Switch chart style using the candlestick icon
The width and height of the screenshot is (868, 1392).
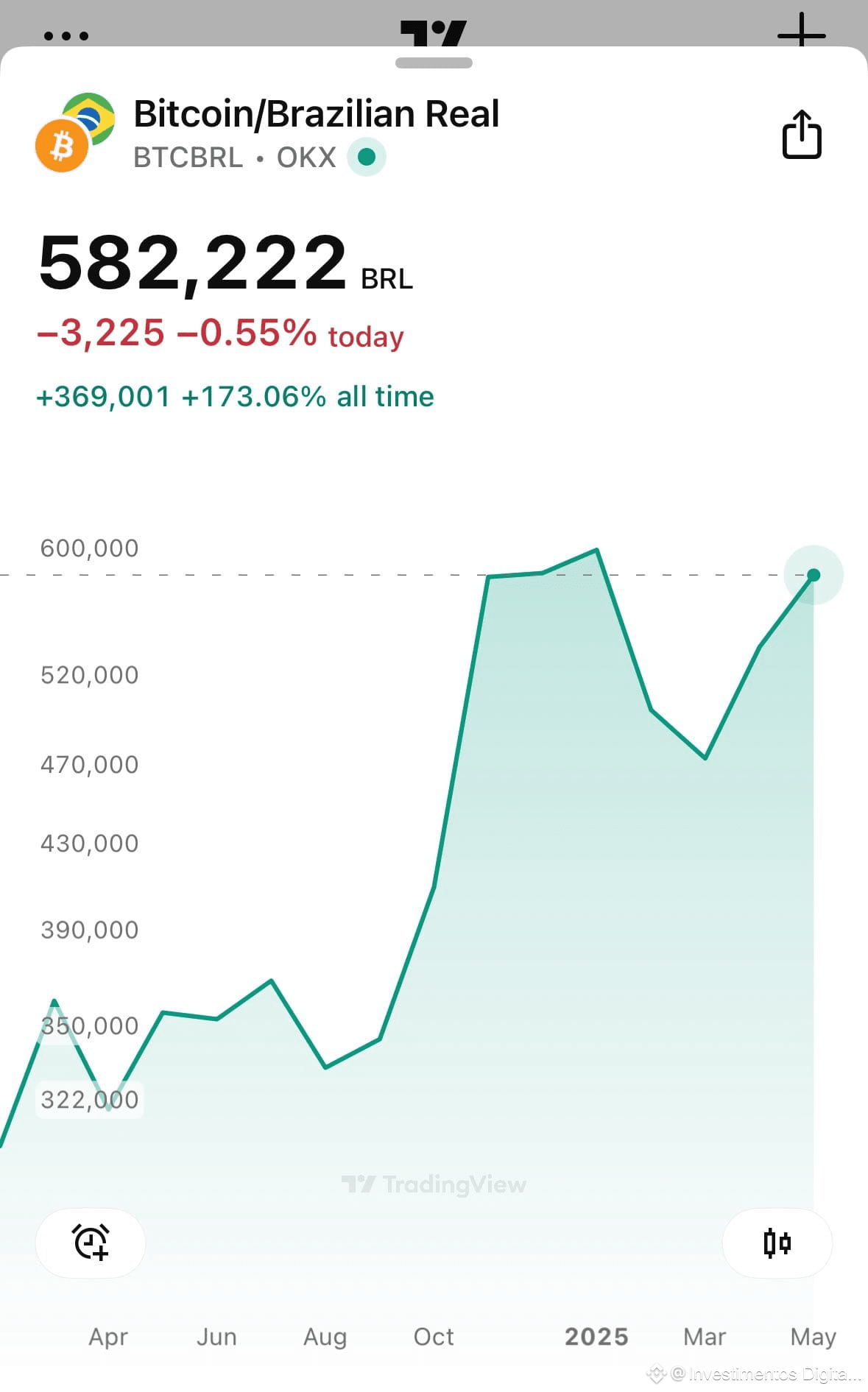[x=777, y=1243]
